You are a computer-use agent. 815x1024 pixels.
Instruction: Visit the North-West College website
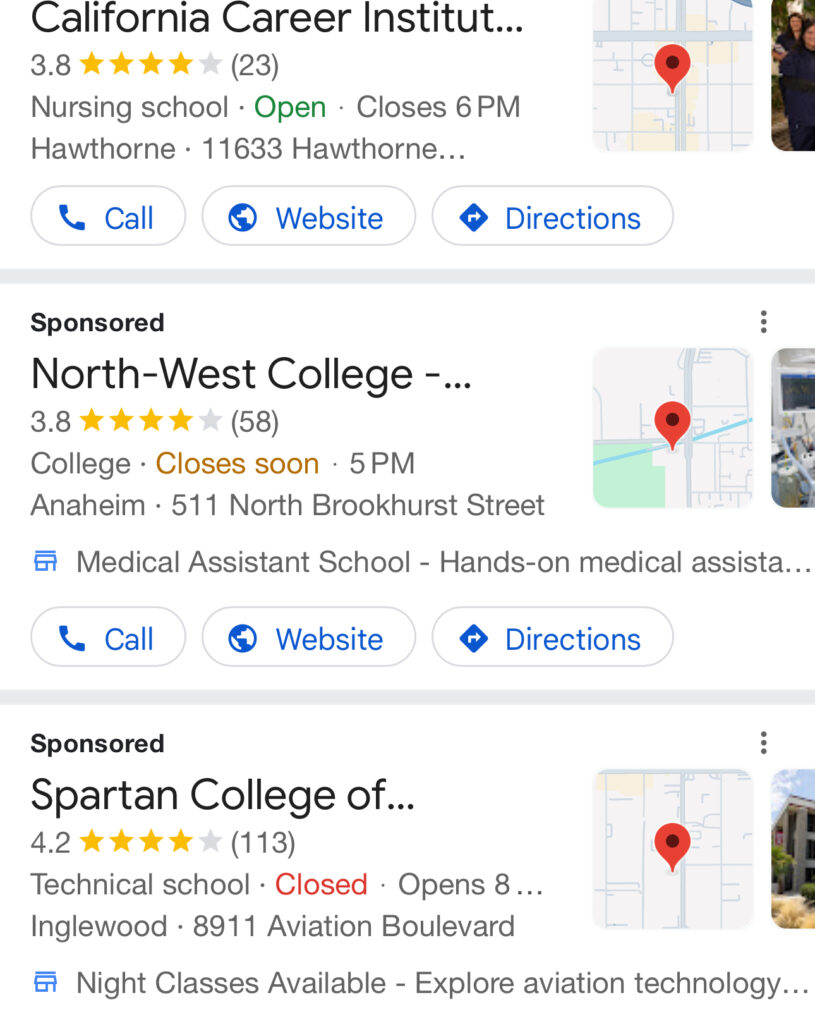coord(308,638)
